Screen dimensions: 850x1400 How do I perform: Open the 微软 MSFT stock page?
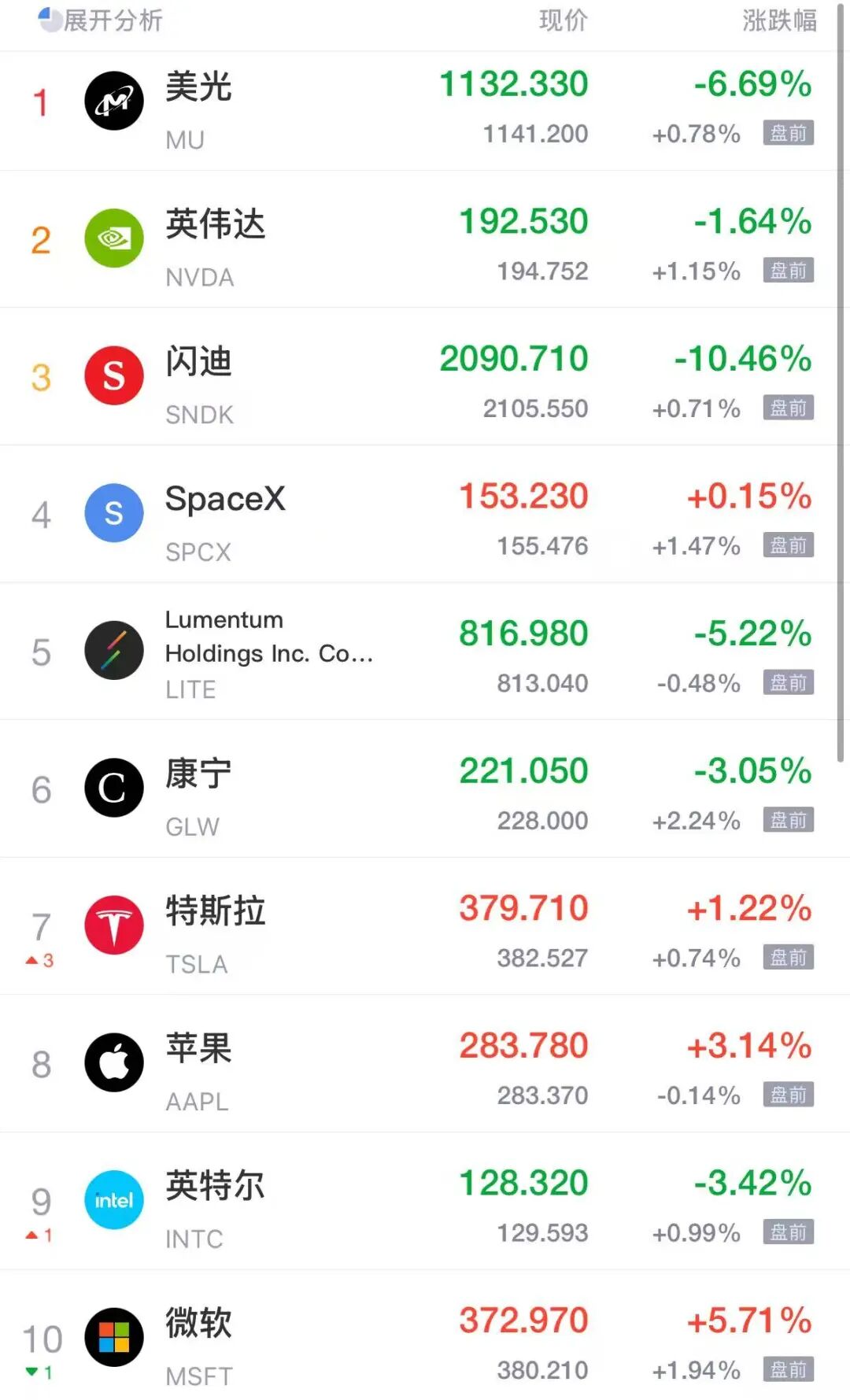[x=419, y=1335]
